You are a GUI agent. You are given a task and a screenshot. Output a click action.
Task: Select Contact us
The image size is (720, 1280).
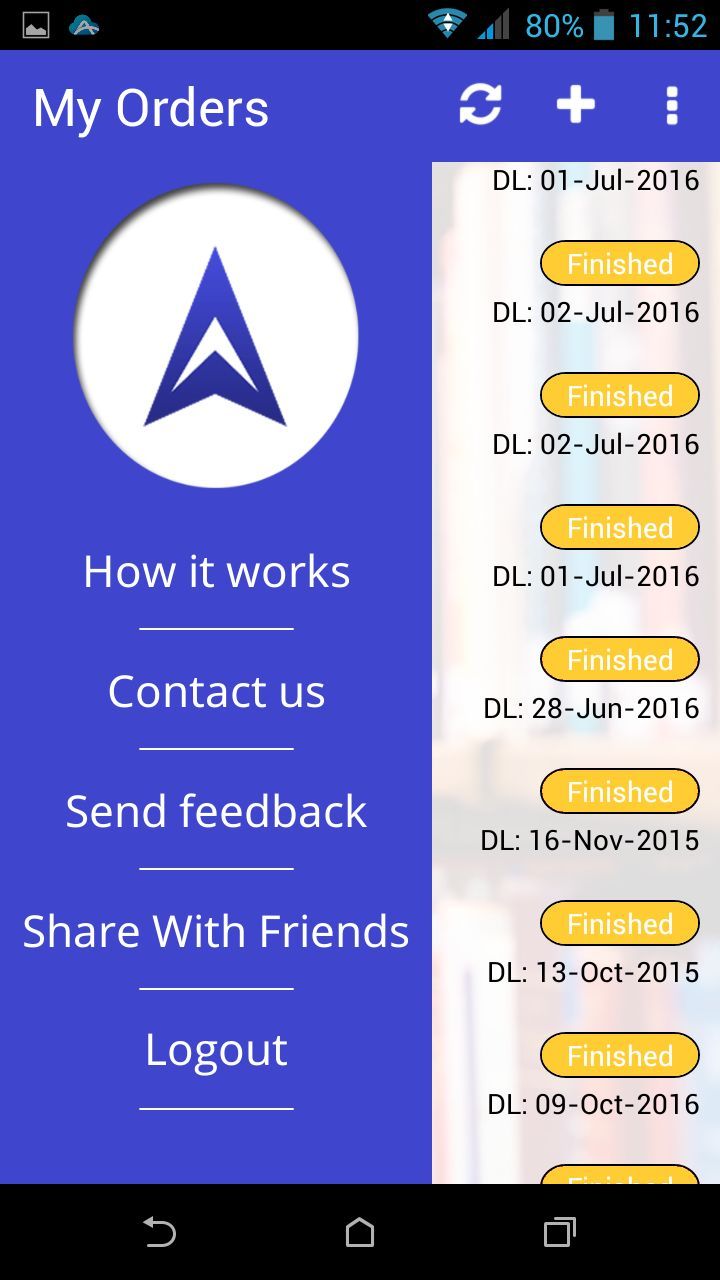pyautogui.click(x=216, y=691)
